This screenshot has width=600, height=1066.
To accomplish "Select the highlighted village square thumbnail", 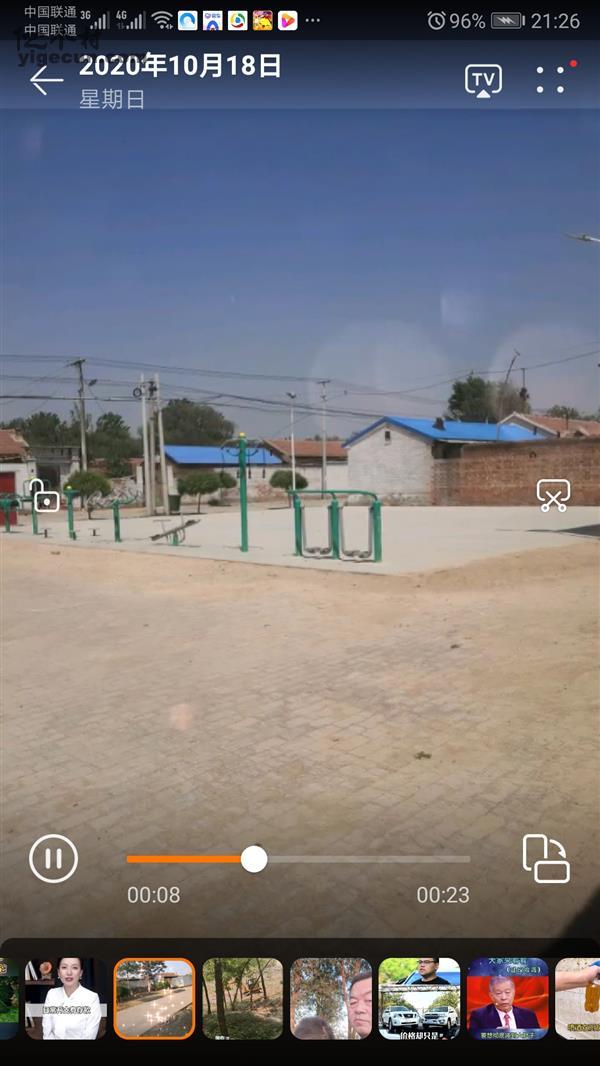I will pyautogui.click(x=154, y=998).
